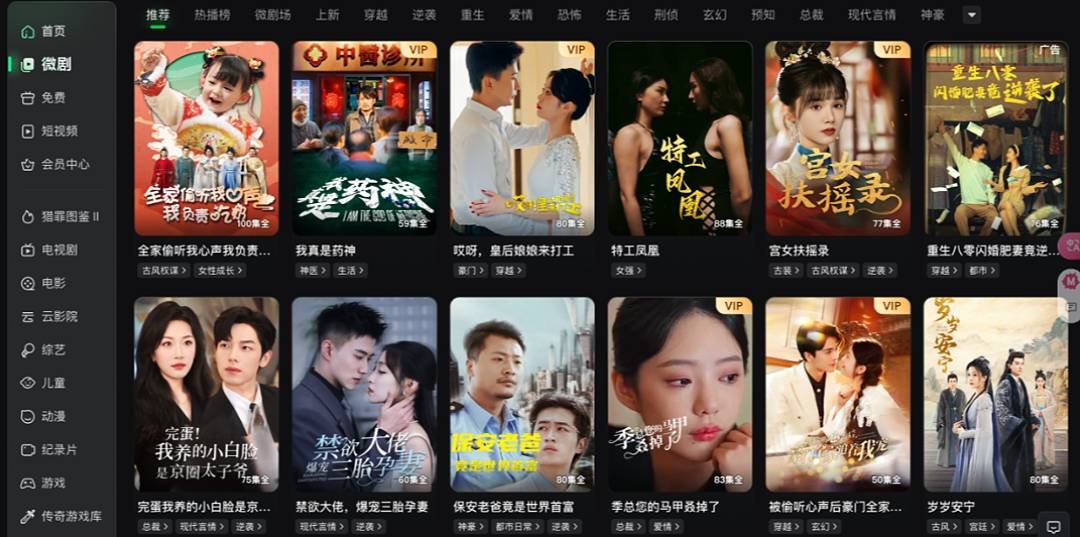Open 岁岁安宁 drama card

click(995, 393)
